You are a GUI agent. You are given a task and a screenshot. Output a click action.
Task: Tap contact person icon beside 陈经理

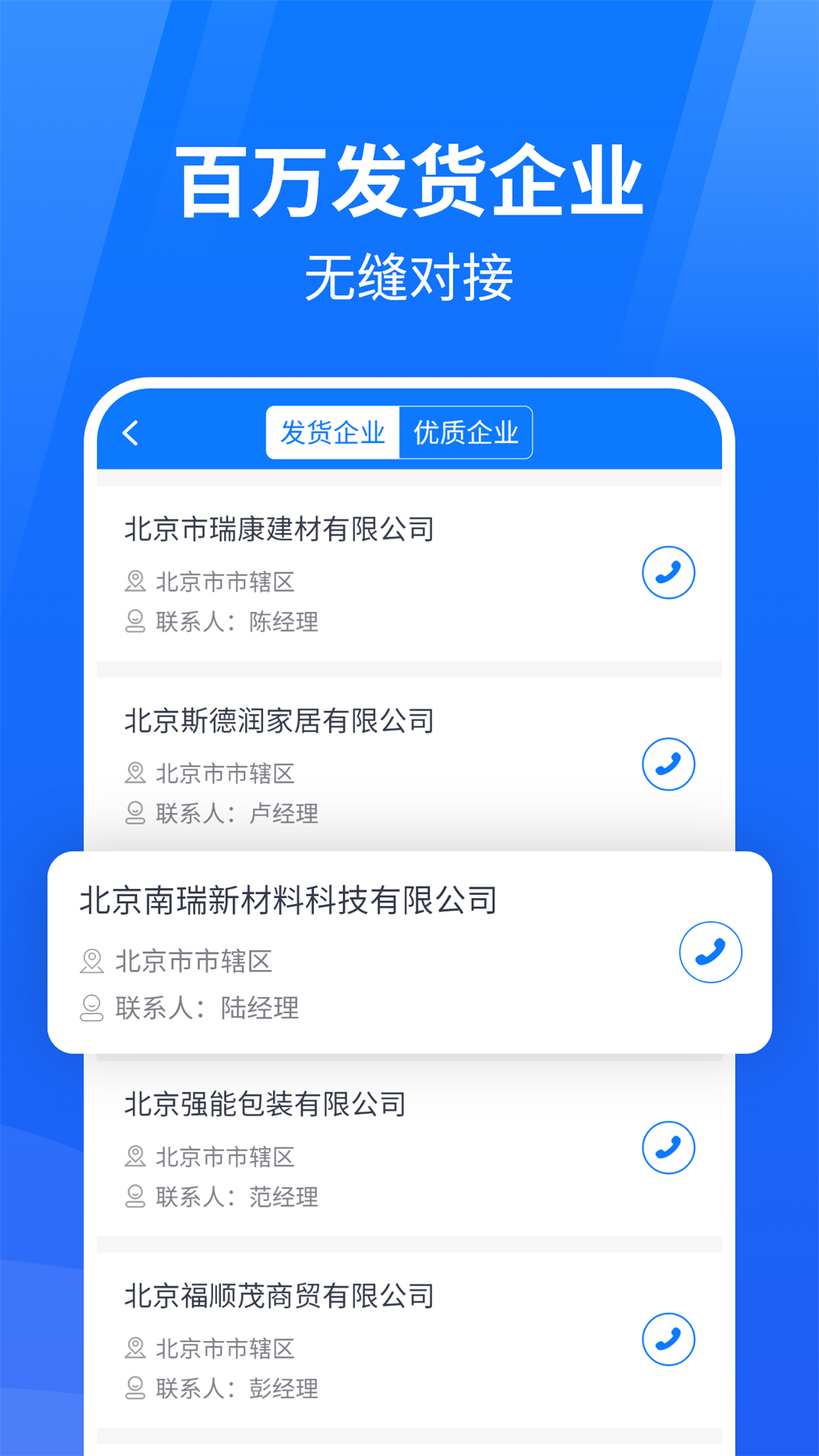click(x=135, y=623)
